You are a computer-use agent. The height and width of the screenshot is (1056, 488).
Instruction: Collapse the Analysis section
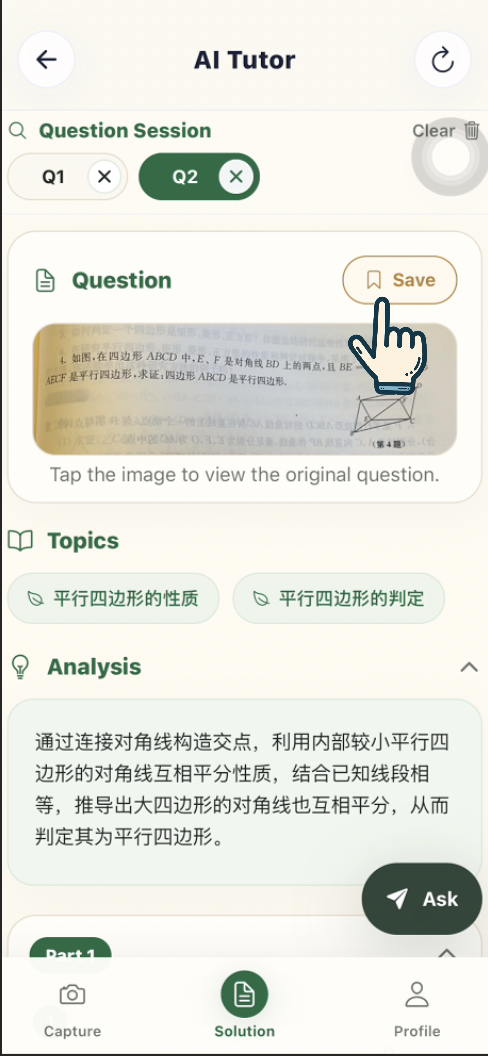469,667
